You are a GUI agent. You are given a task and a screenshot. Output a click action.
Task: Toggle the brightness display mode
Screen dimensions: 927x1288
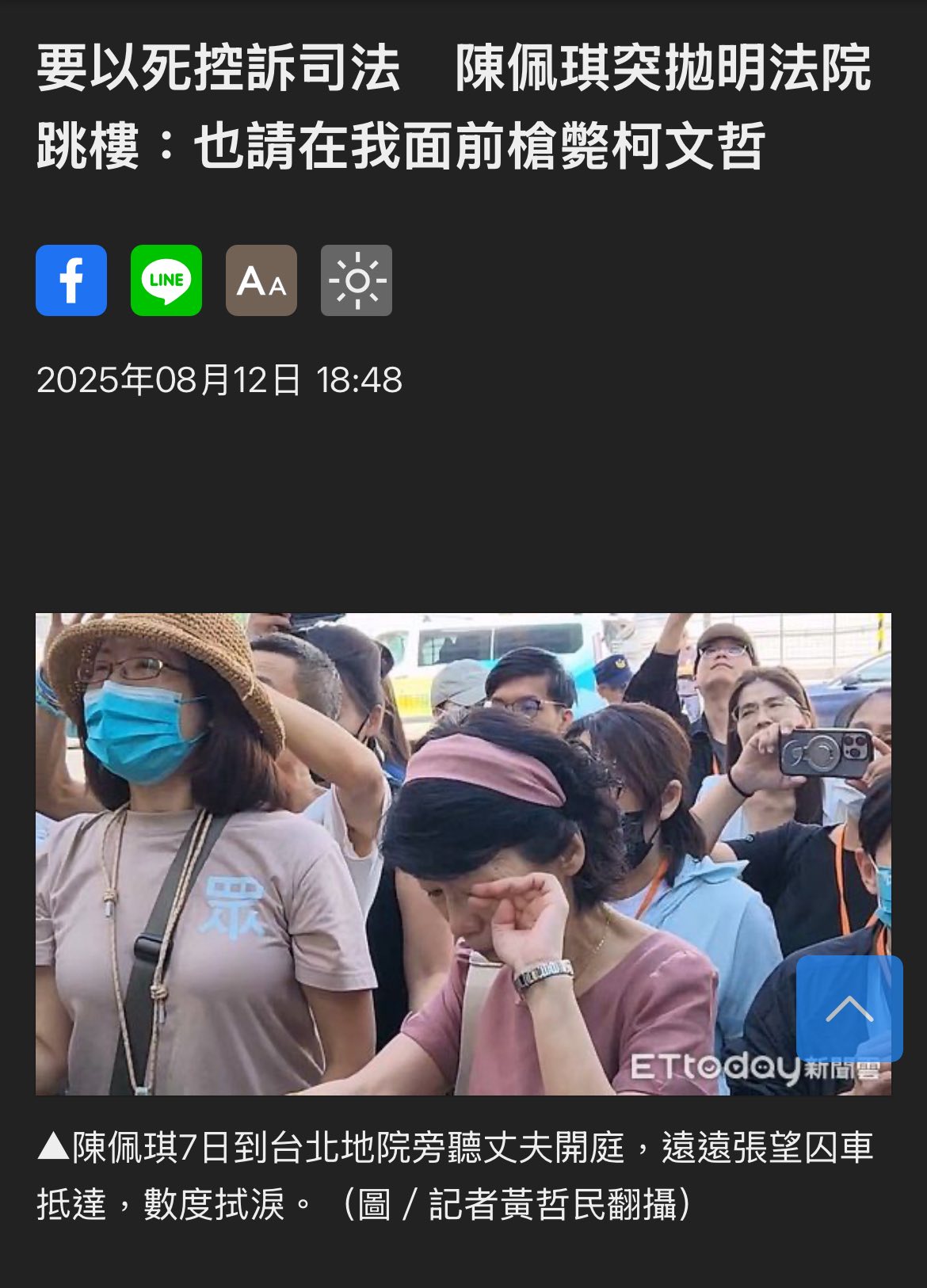tap(357, 280)
